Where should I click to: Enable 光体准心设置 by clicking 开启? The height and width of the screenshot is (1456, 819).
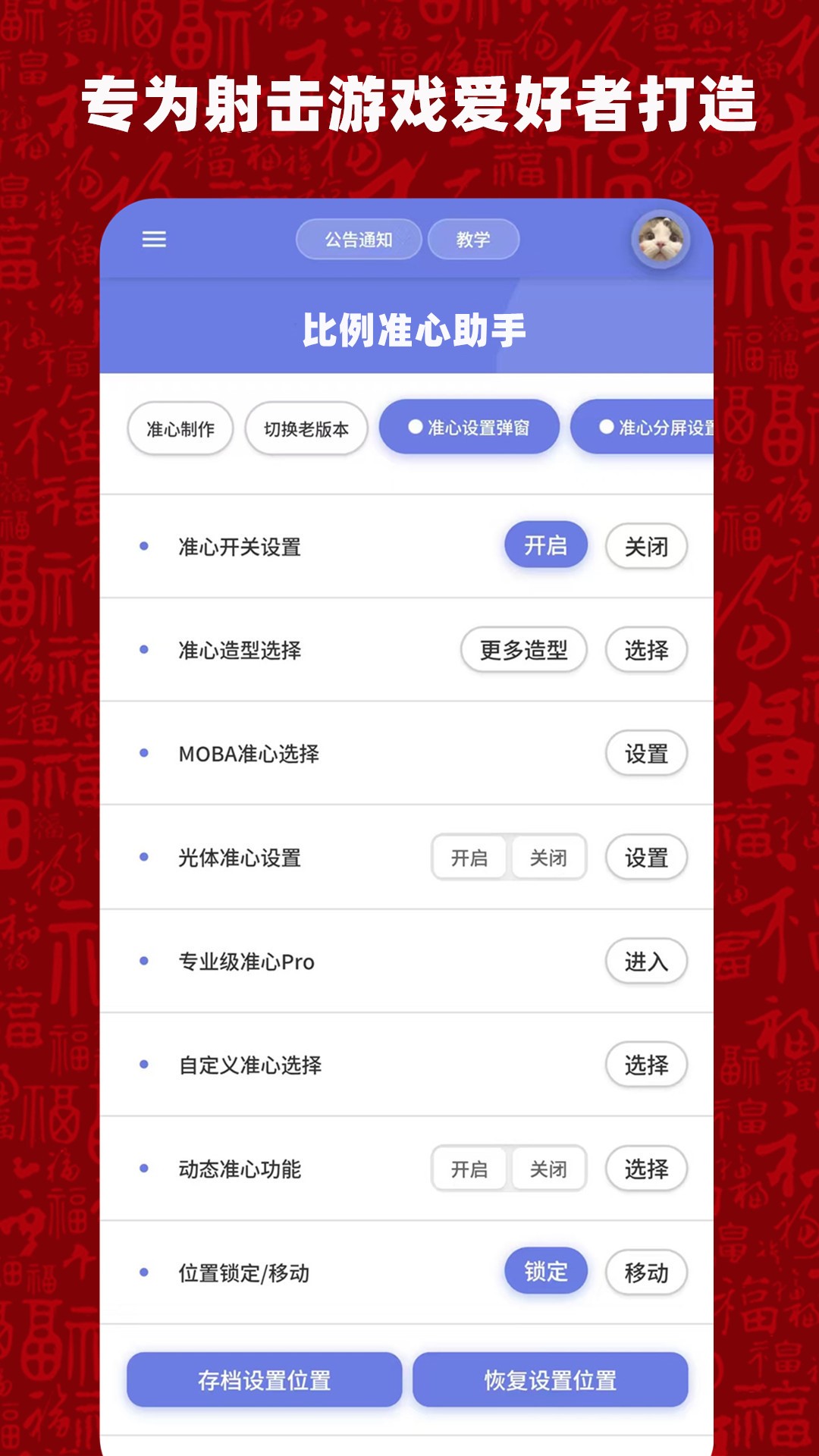coord(469,858)
